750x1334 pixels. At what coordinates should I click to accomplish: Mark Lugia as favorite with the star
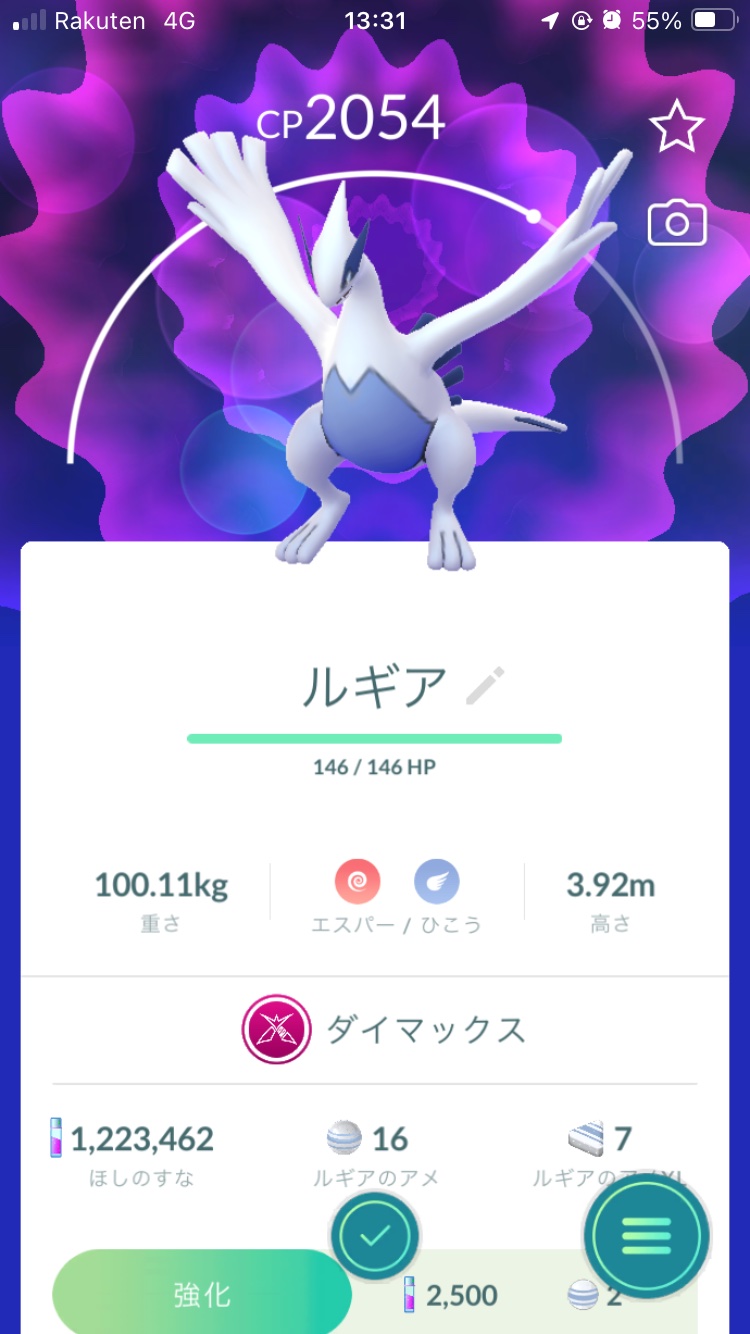(x=677, y=127)
